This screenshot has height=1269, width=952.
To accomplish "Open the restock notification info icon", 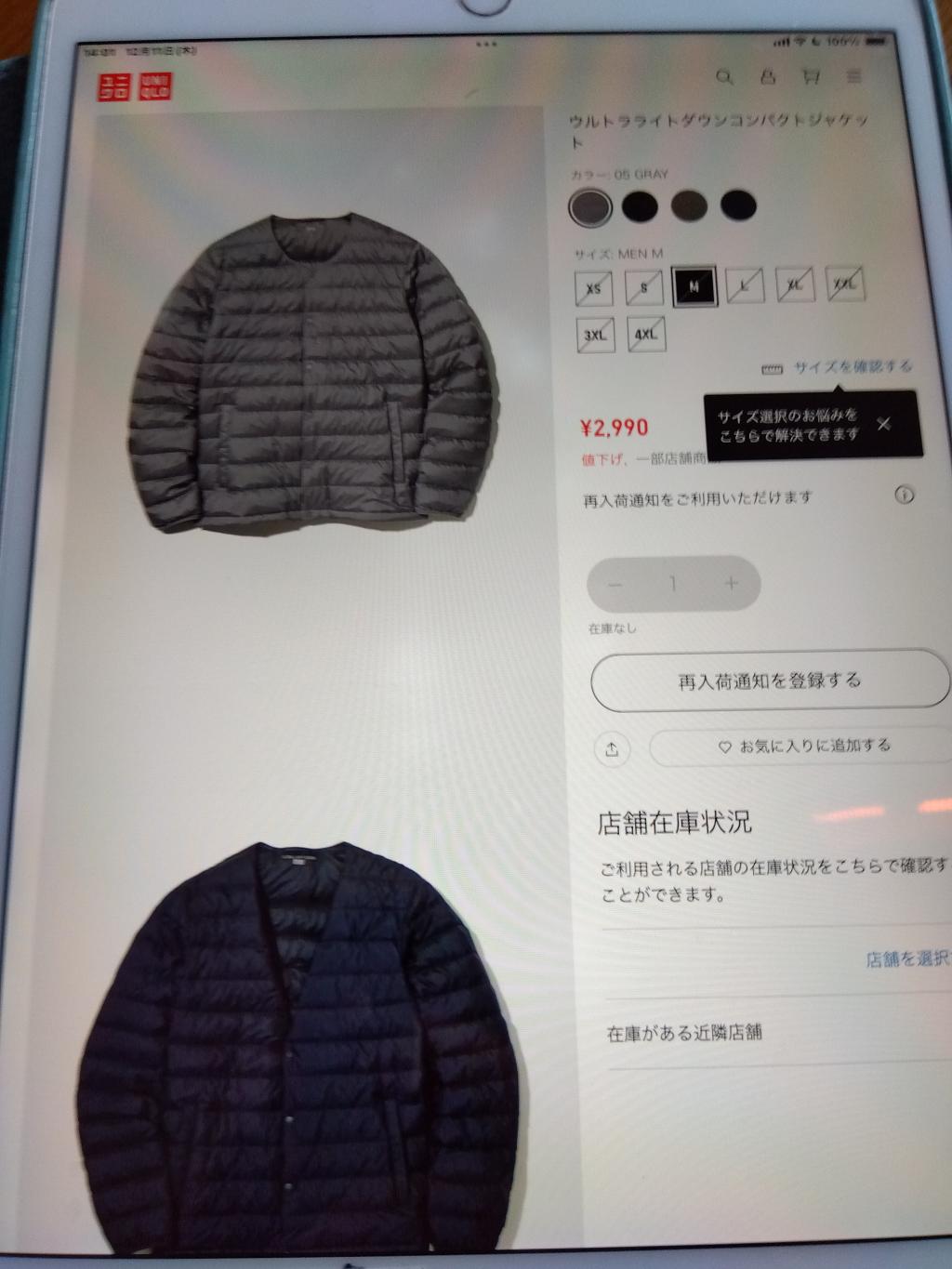I will coord(904,495).
